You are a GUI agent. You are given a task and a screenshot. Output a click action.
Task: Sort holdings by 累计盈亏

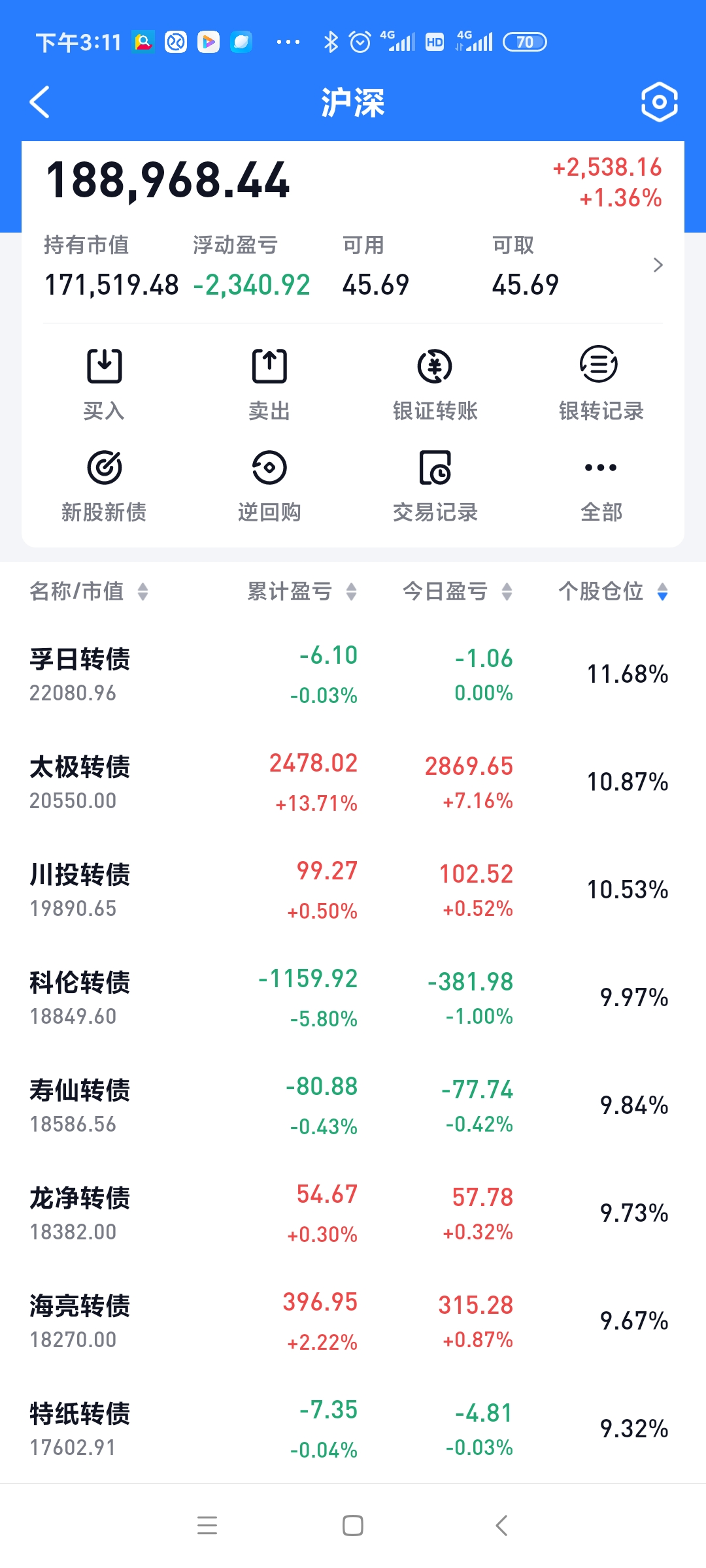301,592
